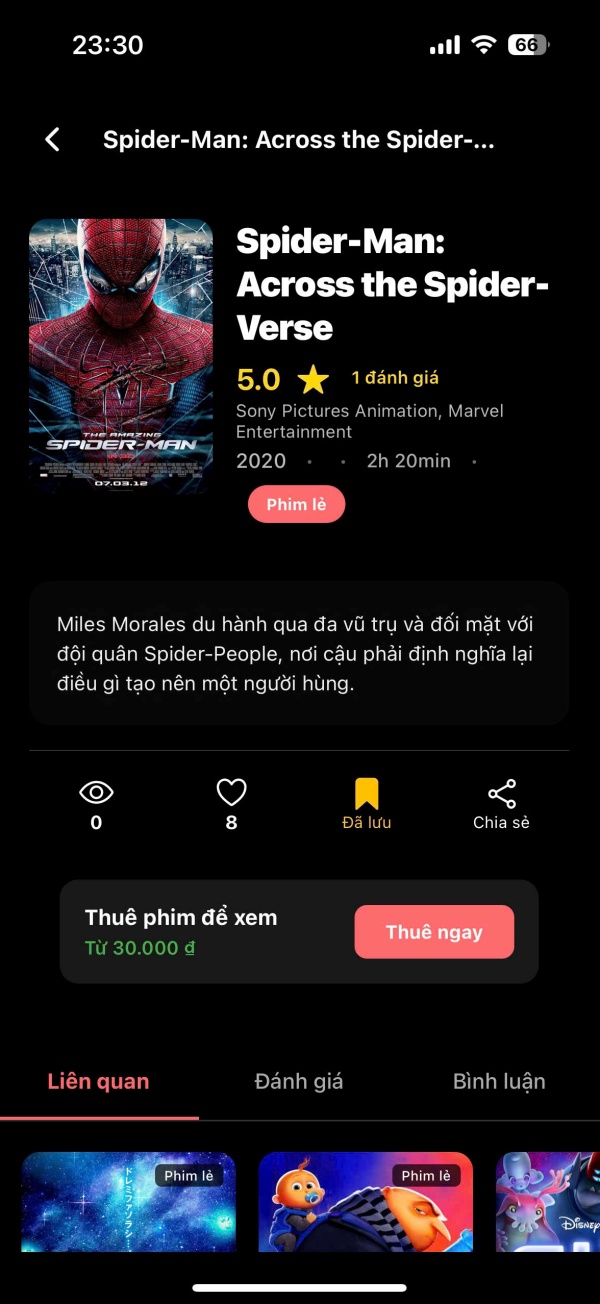Select the Liên quan tab
This screenshot has width=600, height=1304.
(x=99, y=1081)
